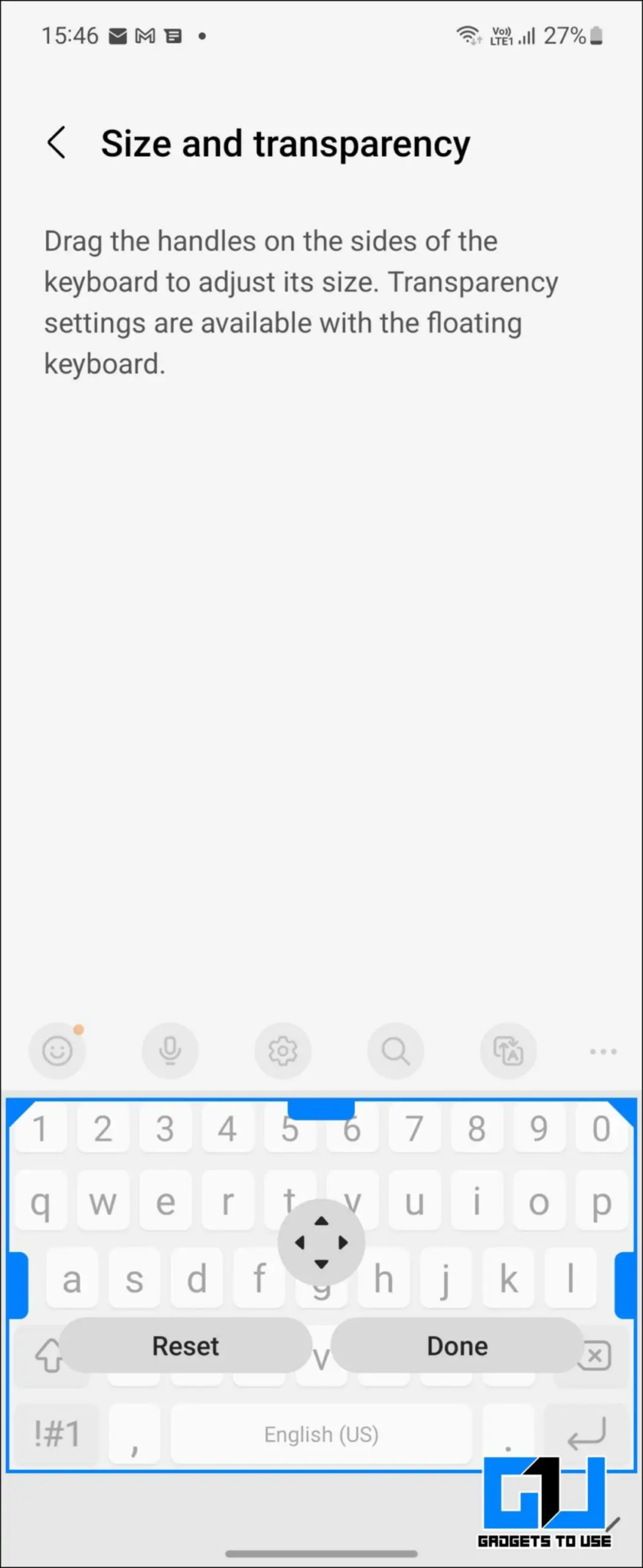Screen dimensions: 643x1568
Task: Click the center keyboard move handle
Action: (321, 1242)
